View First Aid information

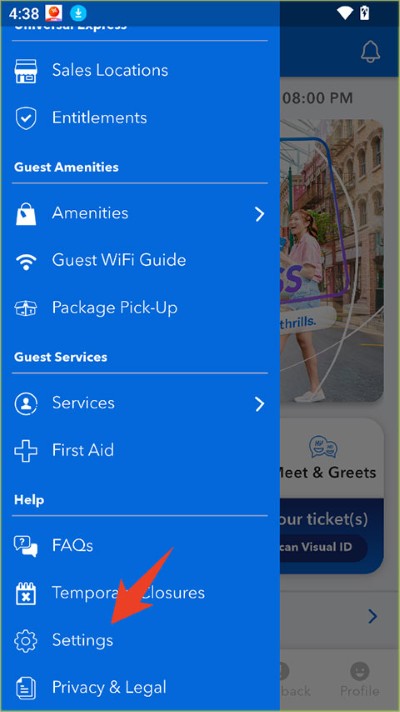[140, 450]
